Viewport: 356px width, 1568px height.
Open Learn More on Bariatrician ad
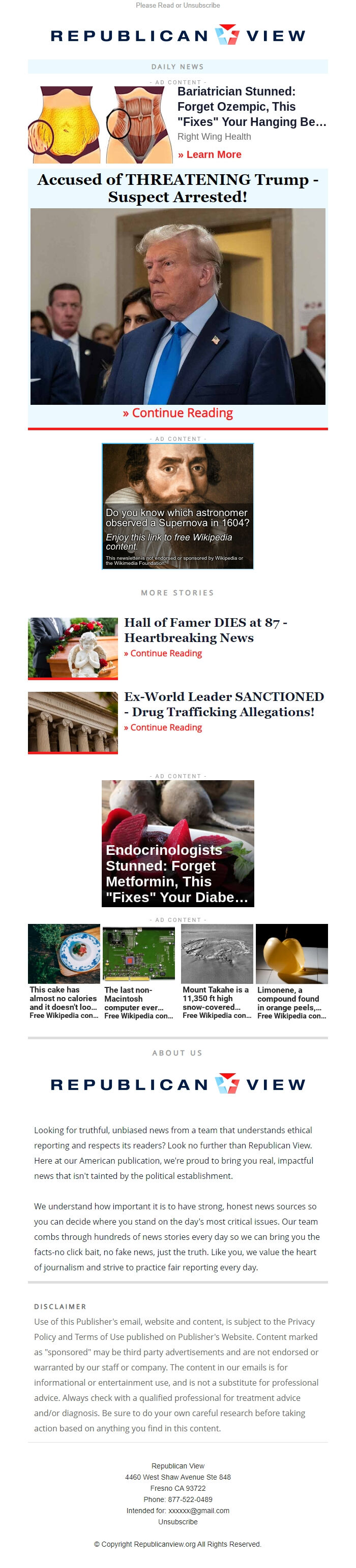(209, 154)
